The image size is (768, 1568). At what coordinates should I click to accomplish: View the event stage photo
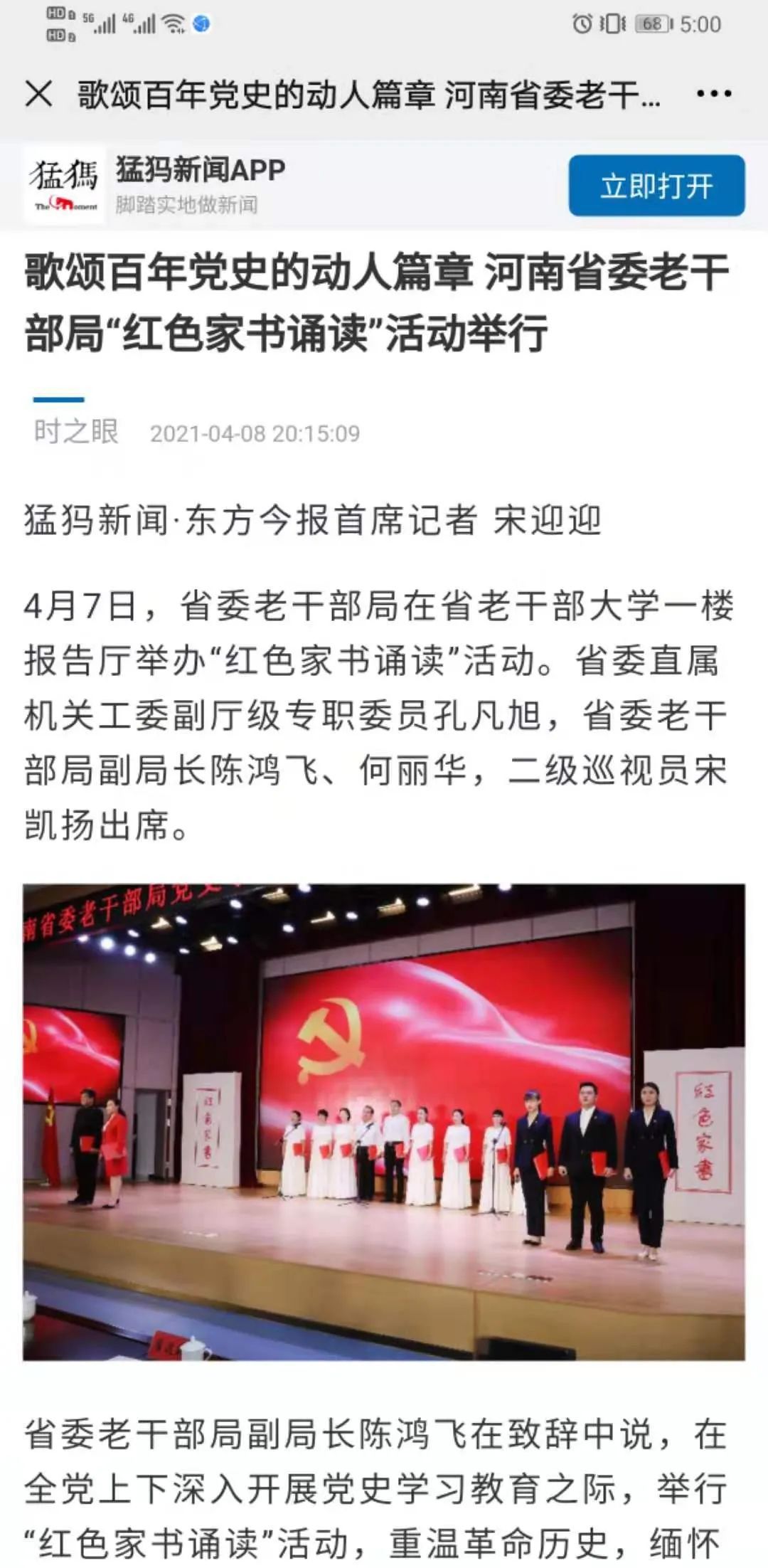pos(384,1123)
